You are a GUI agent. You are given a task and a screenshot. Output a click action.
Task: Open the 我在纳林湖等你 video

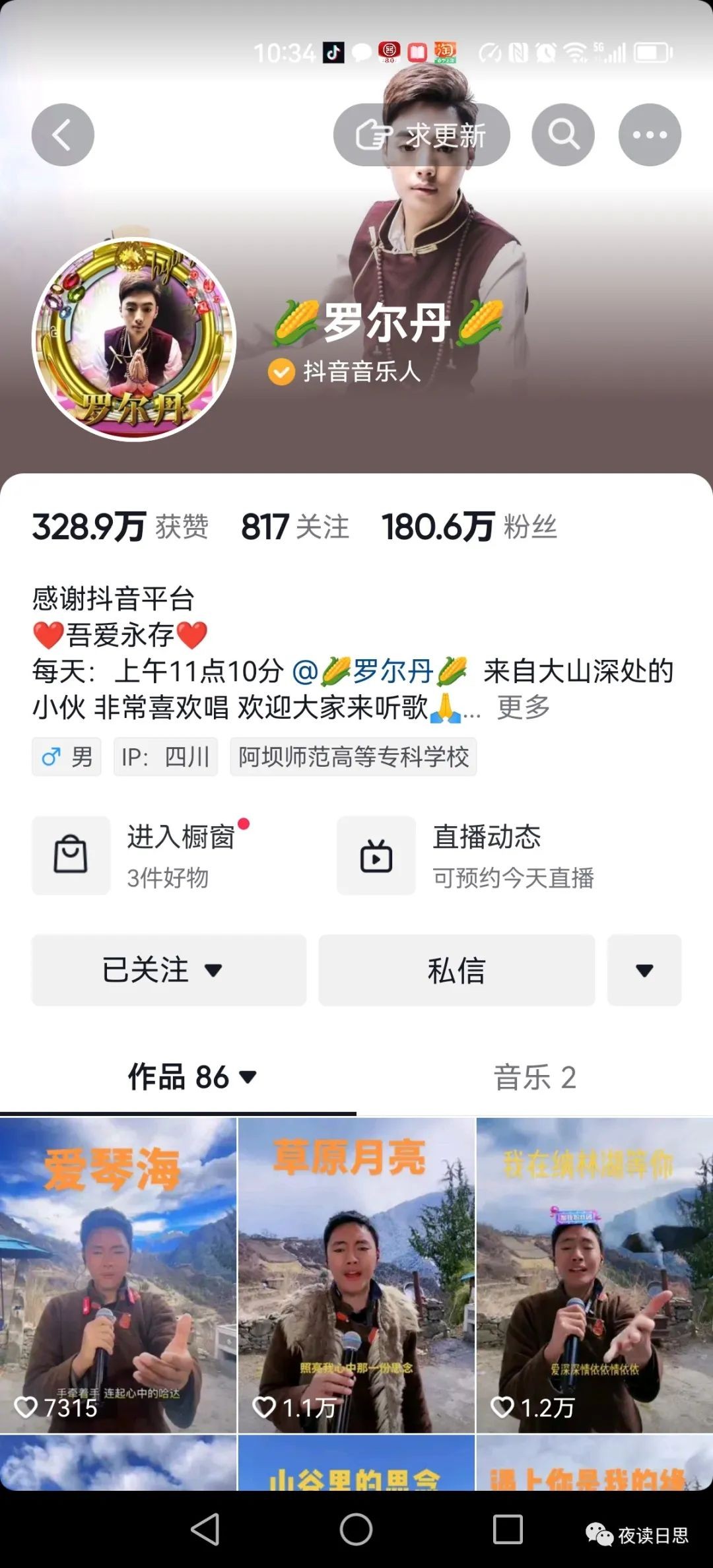(594, 1274)
